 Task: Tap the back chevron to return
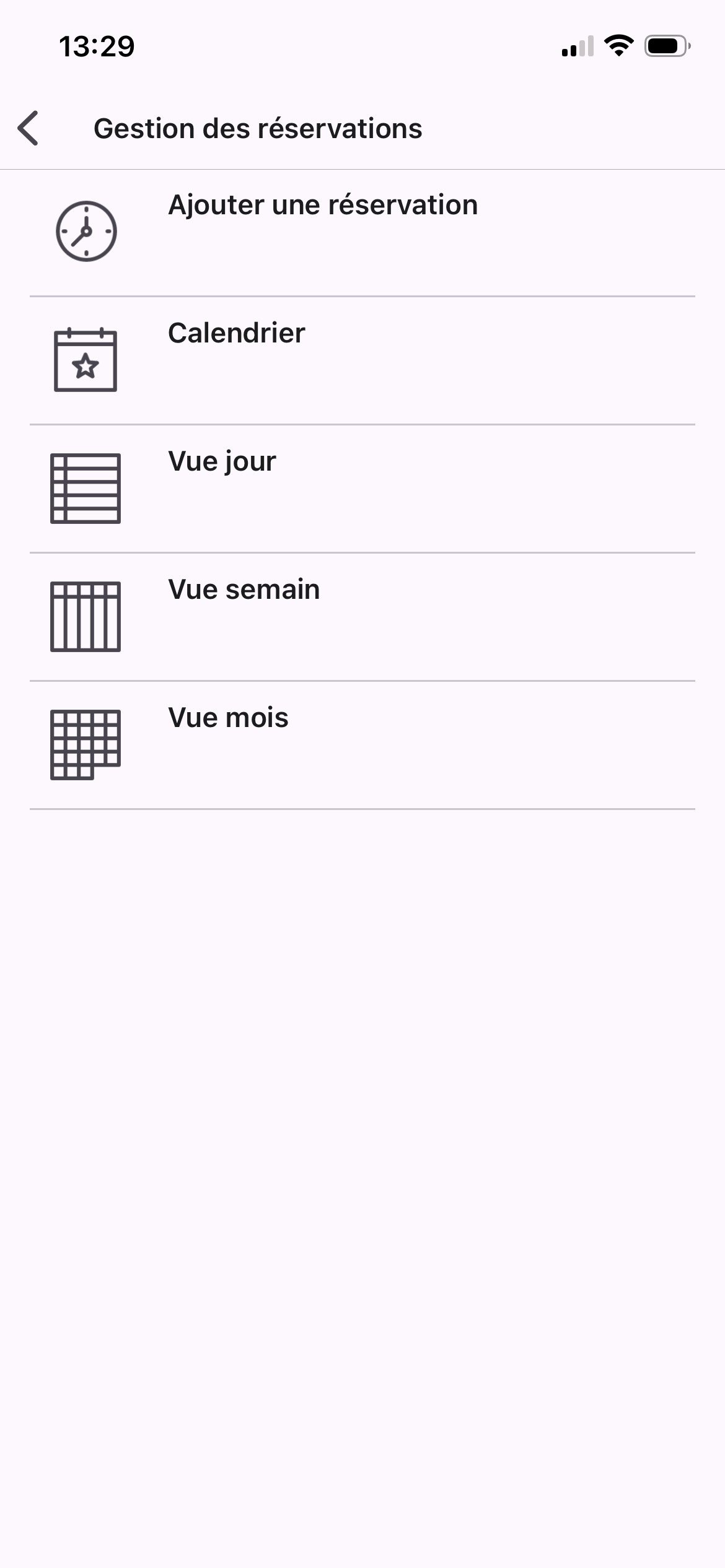click(x=29, y=128)
